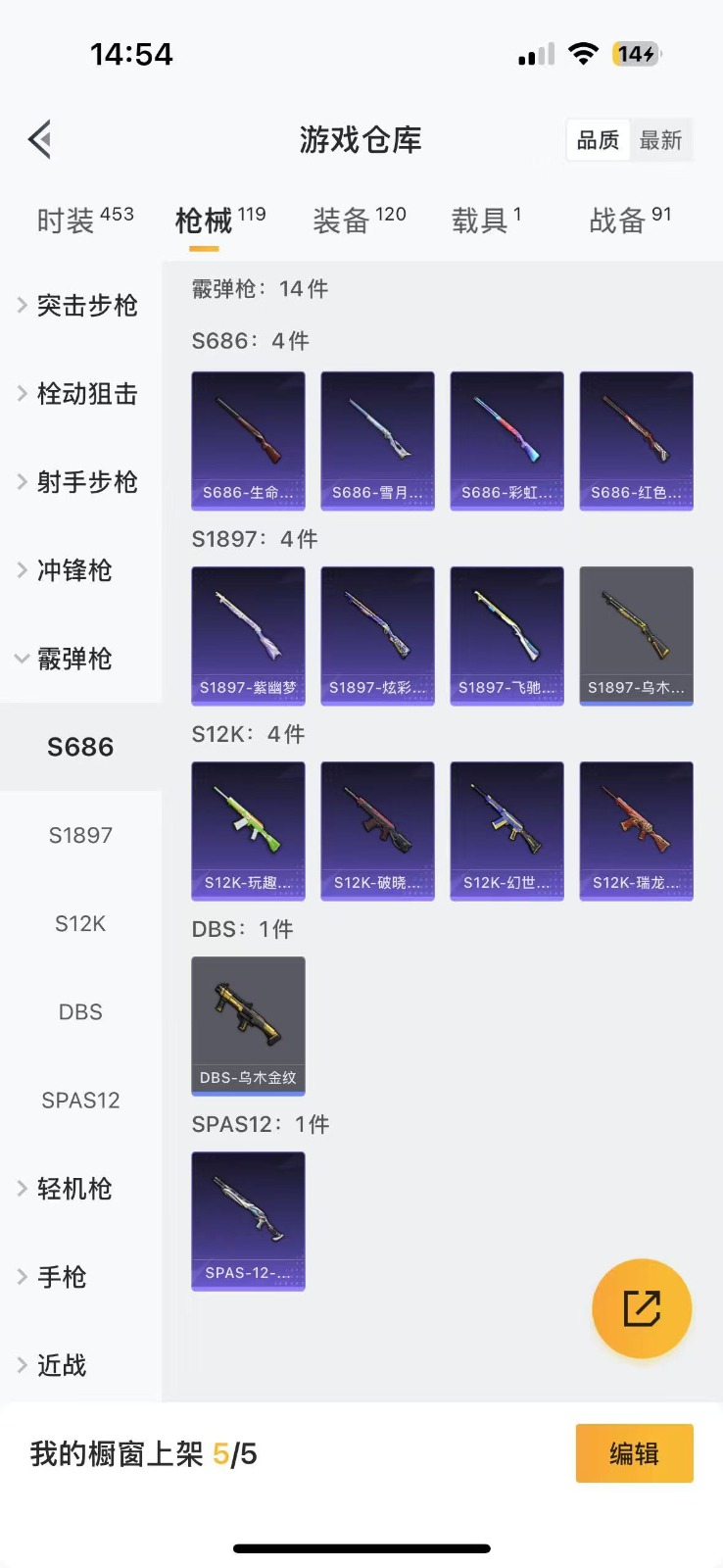Select the S686-生命 shotgun thumbnail
The image size is (723, 1568).
coord(248,441)
